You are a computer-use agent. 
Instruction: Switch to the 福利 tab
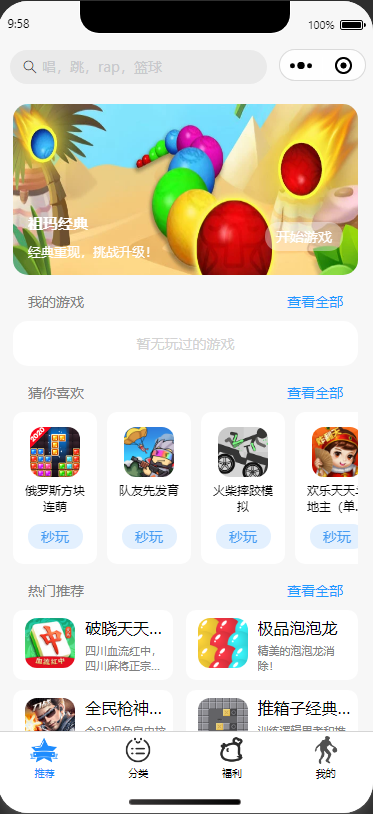click(231, 758)
